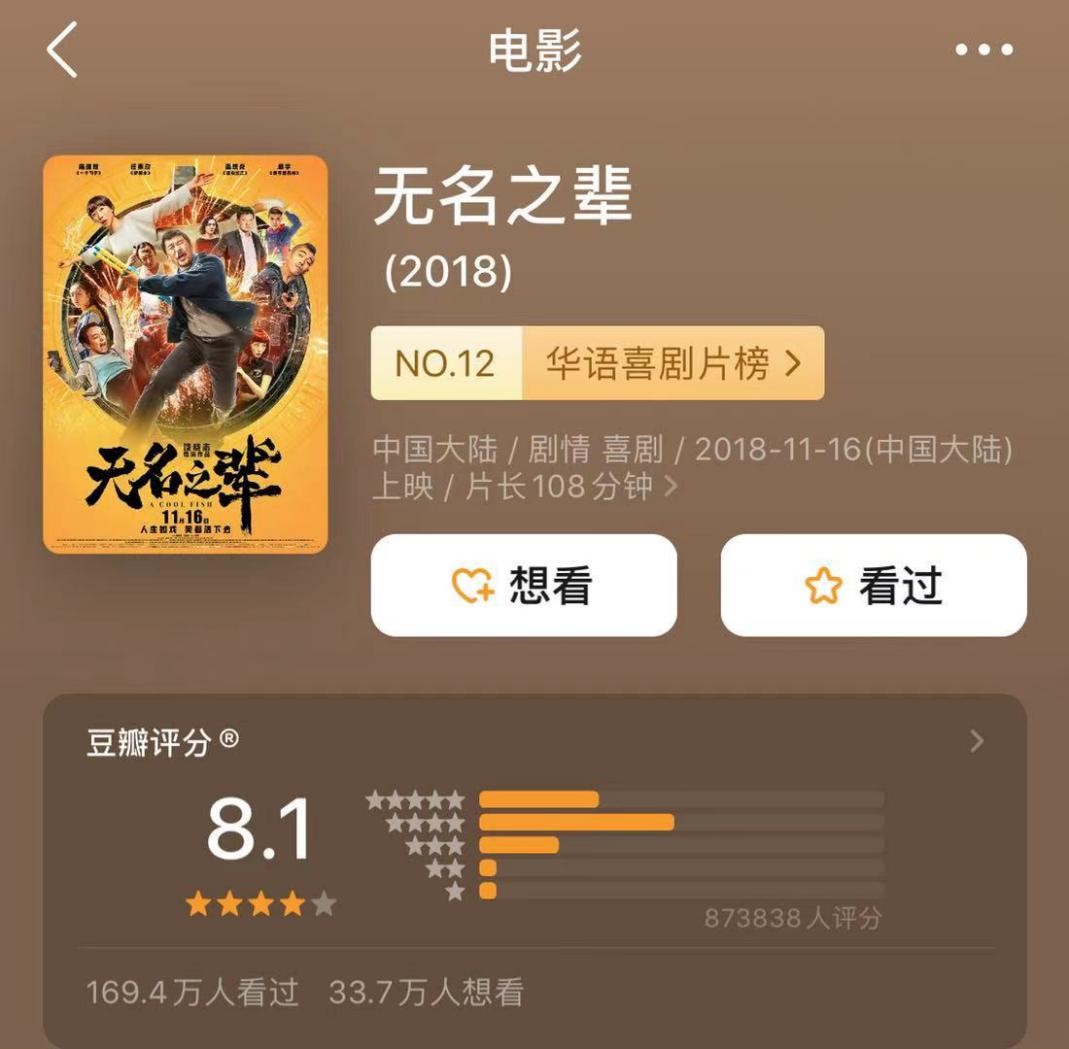Open 豆瓣评分 rating details chevron
This screenshot has height=1049, width=1069.
pyautogui.click(x=977, y=741)
